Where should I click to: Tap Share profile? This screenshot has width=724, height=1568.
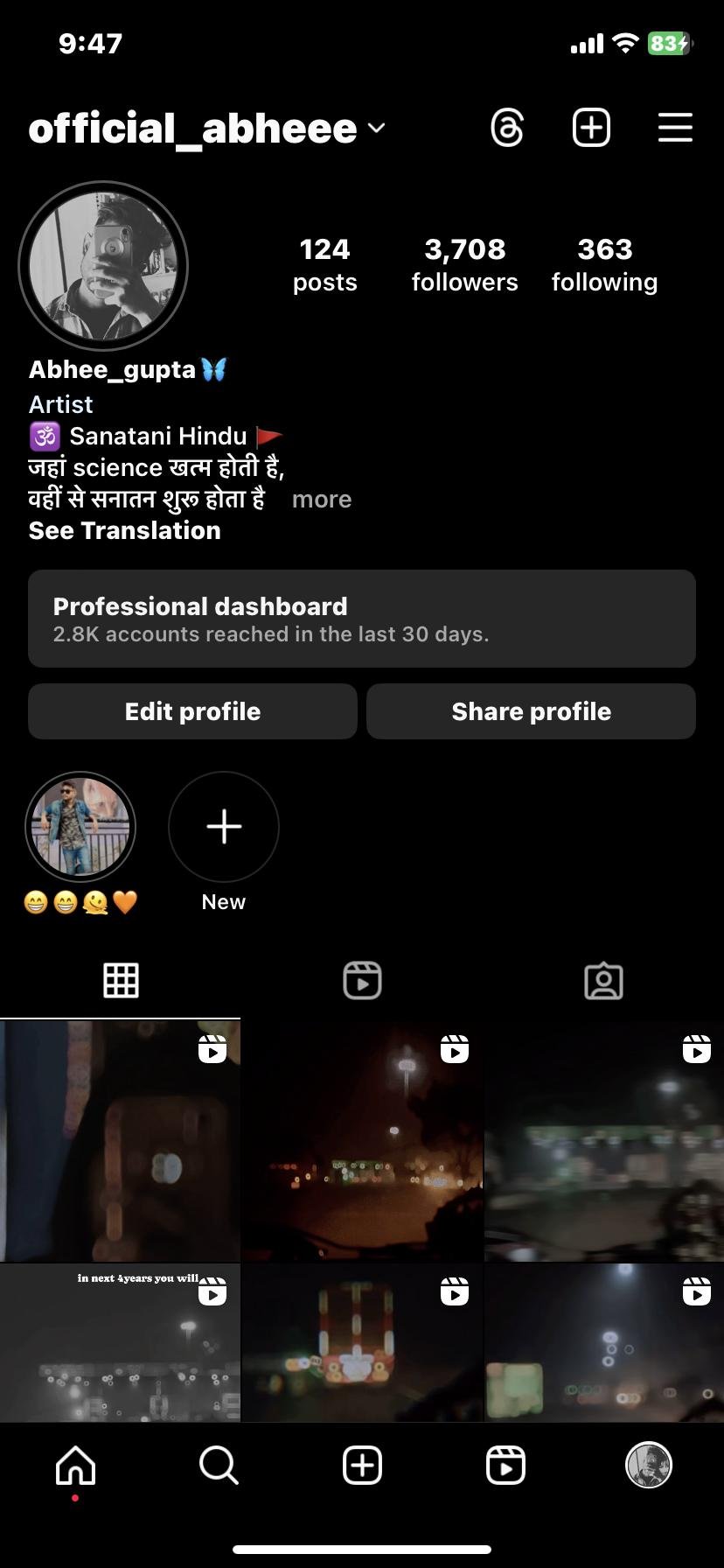tap(531, 711)
